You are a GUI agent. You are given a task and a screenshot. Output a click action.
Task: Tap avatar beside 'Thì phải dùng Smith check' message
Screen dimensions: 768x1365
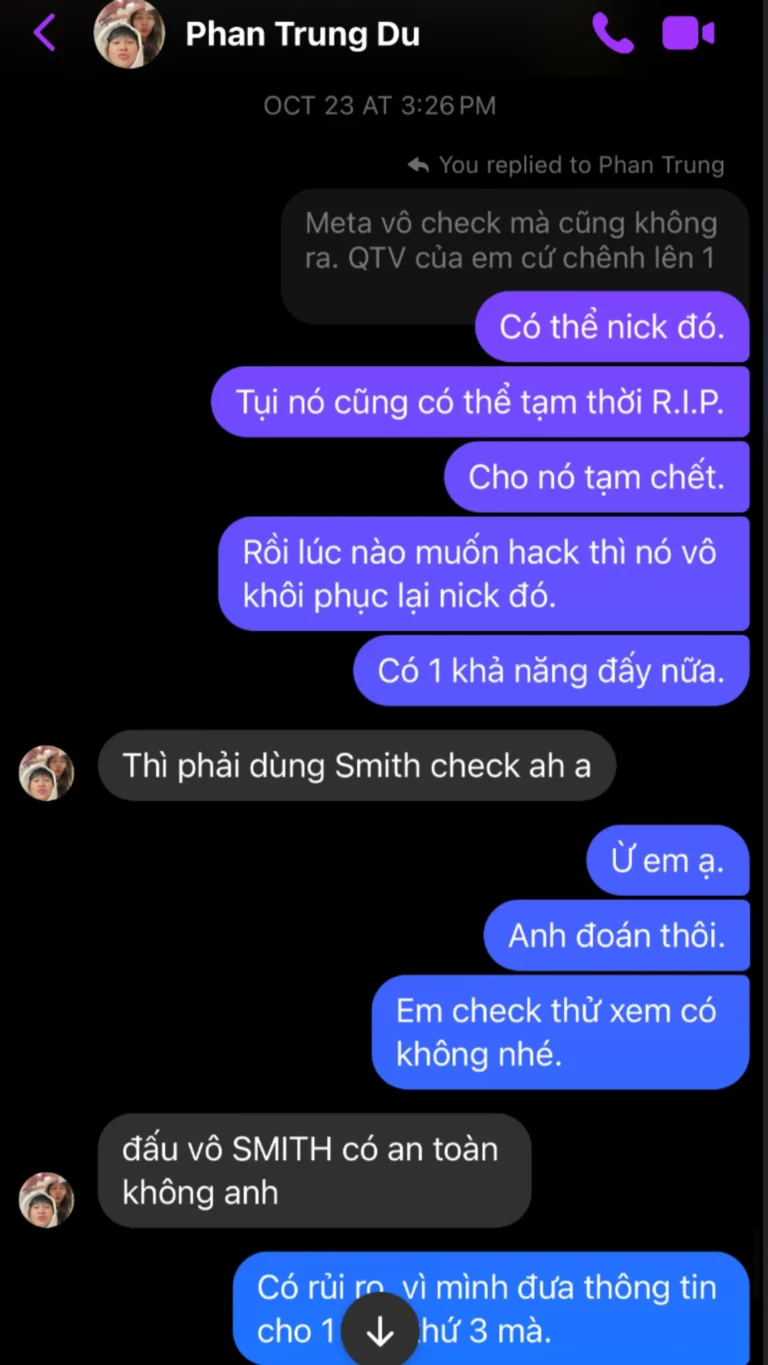pyautogui.click(x=47, y=772)
